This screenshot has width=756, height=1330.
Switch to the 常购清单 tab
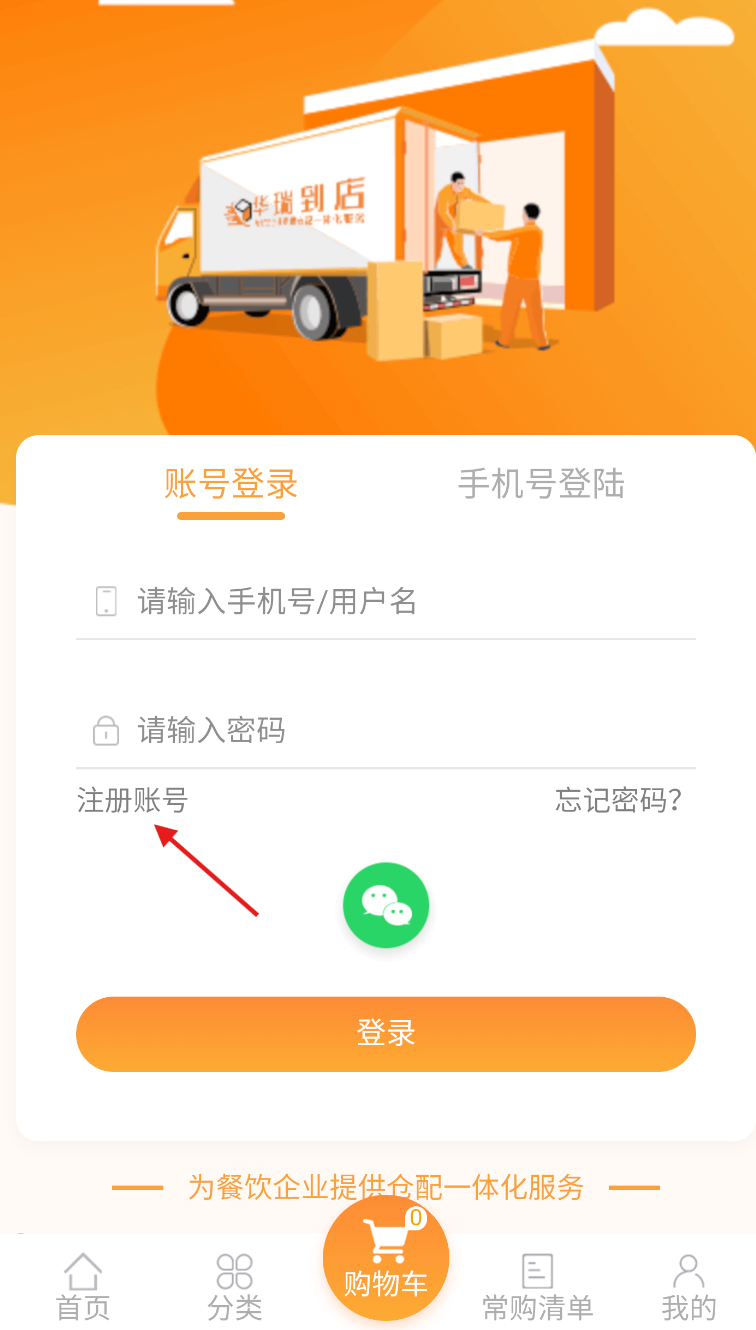538,1286
